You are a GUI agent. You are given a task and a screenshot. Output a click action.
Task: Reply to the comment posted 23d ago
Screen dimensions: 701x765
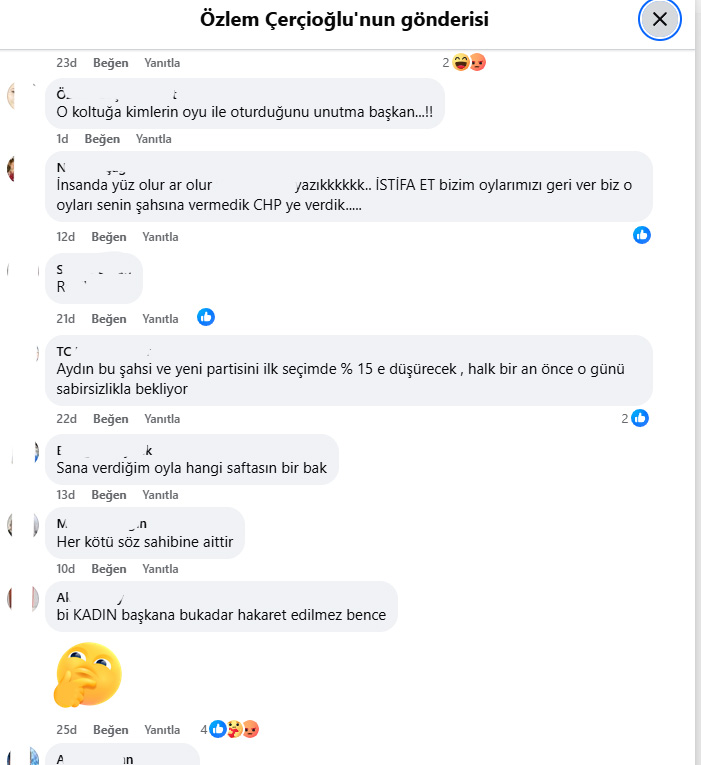point(162,63)
